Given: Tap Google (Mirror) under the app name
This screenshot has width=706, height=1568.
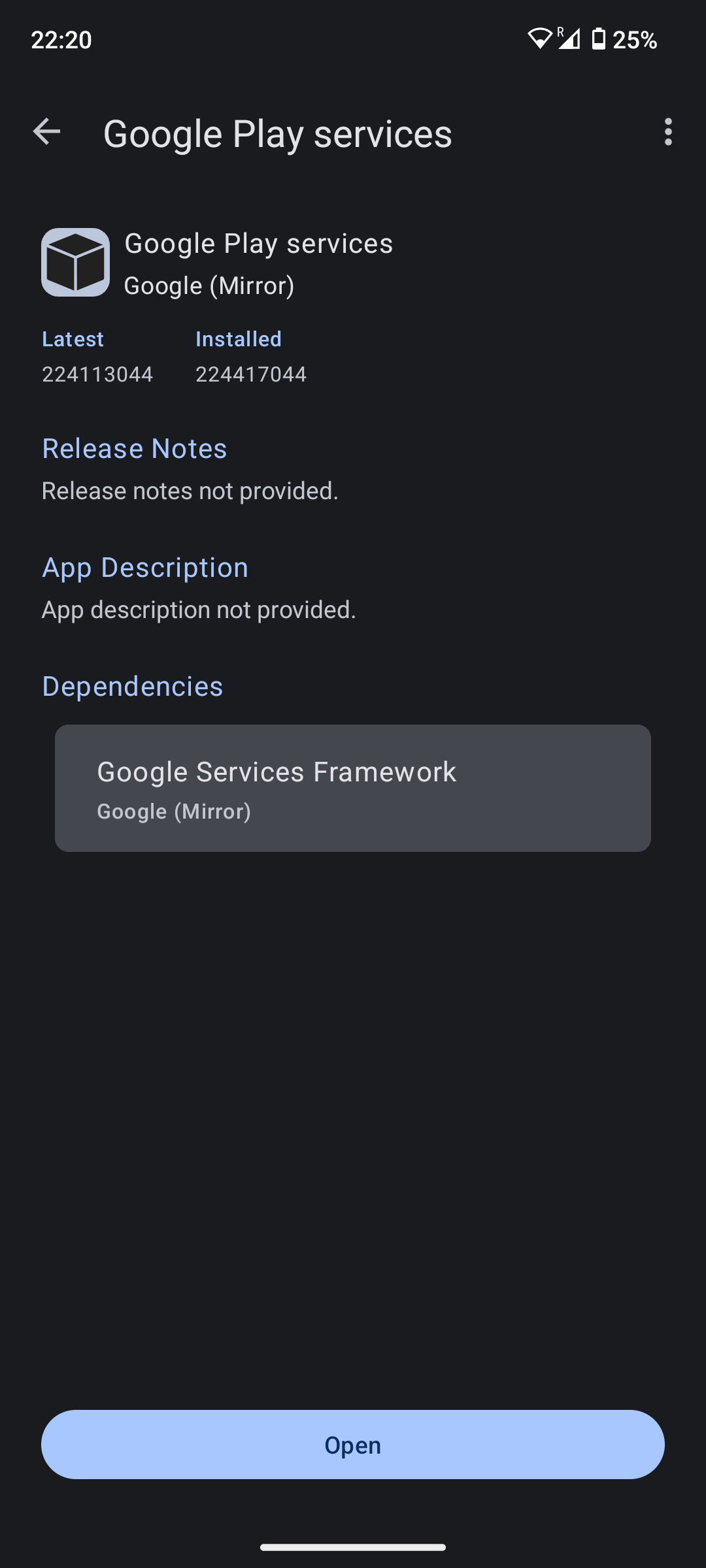Looking at the screenshot, I should pyautogui.click(x=209, y=285).
